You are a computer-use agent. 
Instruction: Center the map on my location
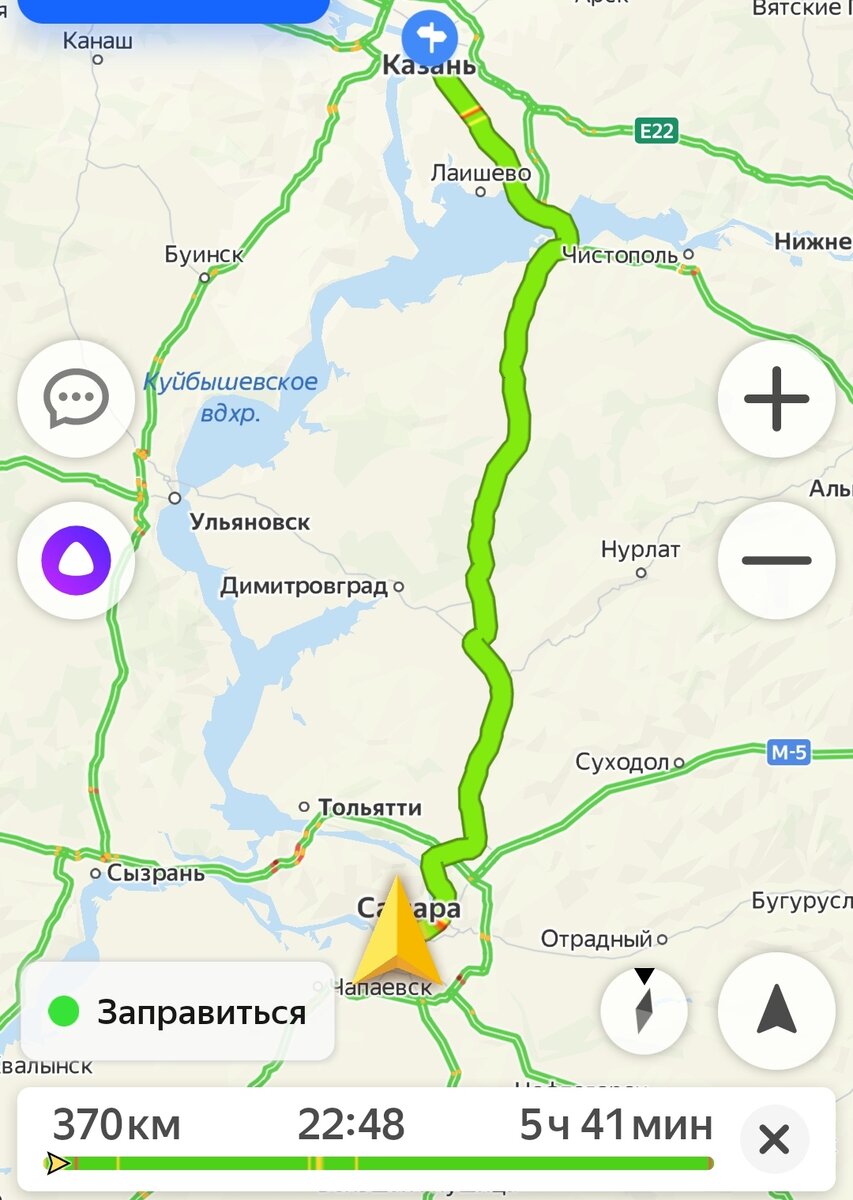point(776,1012)
